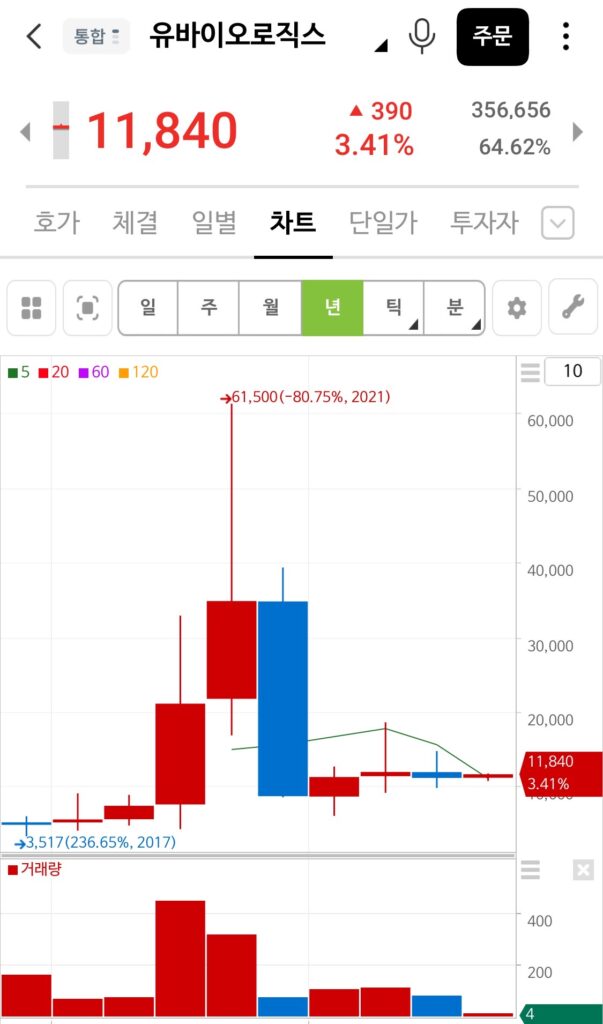Change chart period to 월
The height and width of the screenshot is (1024, 603).
click(270, 308)
